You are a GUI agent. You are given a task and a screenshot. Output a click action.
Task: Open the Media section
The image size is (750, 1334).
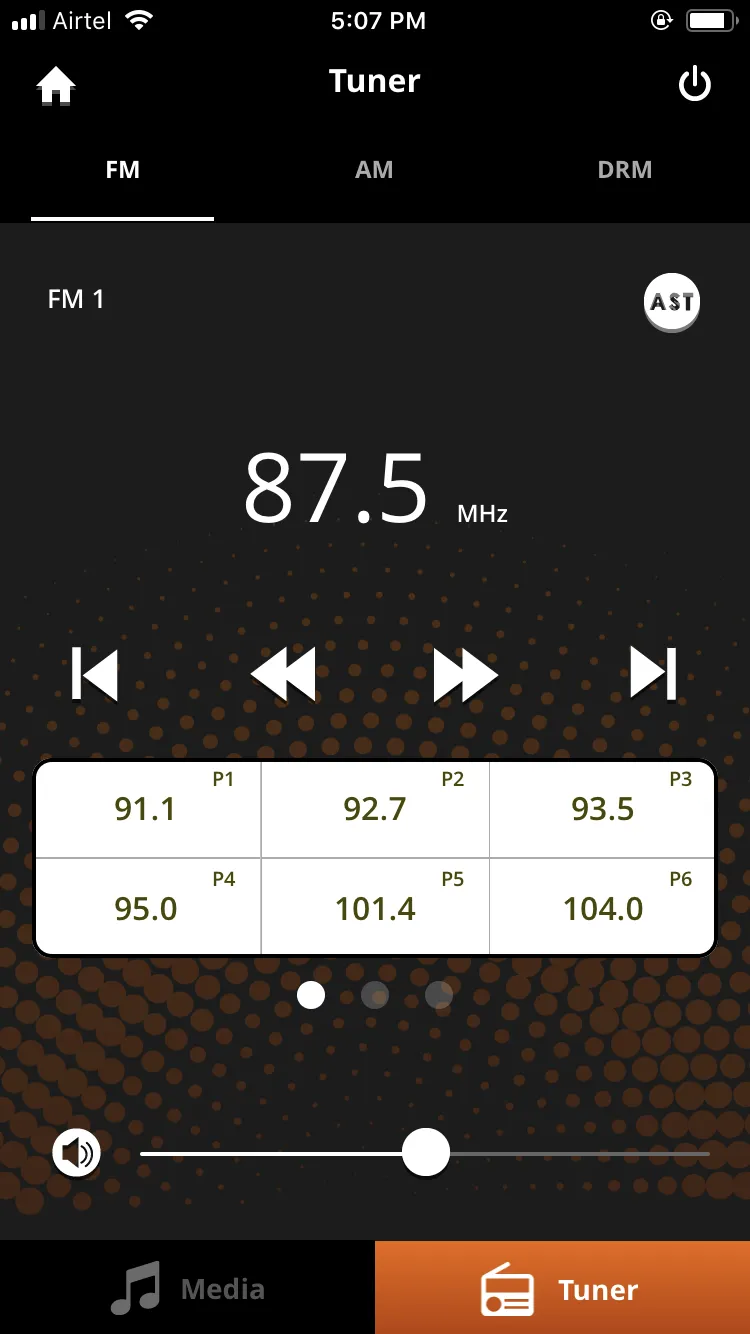187,1287
